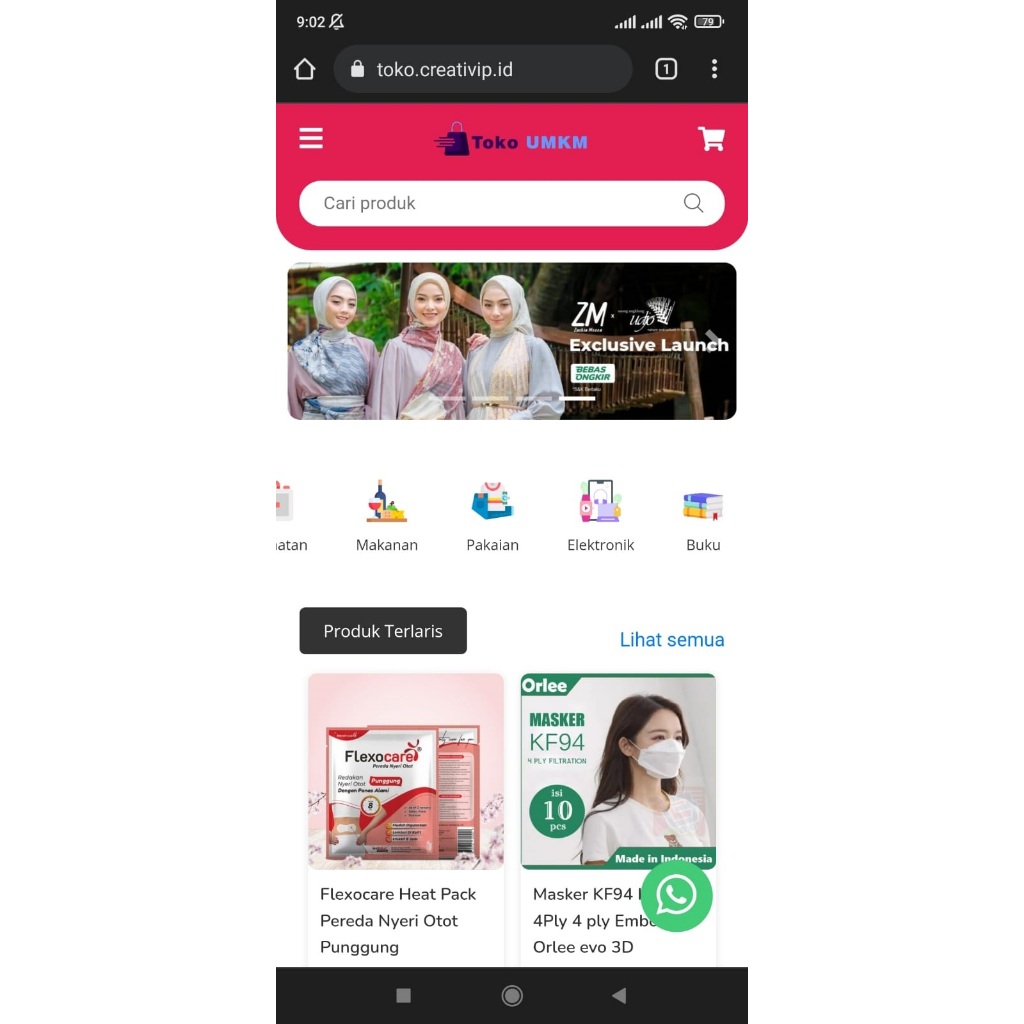Open browser overflow menu

click(714, 69)
